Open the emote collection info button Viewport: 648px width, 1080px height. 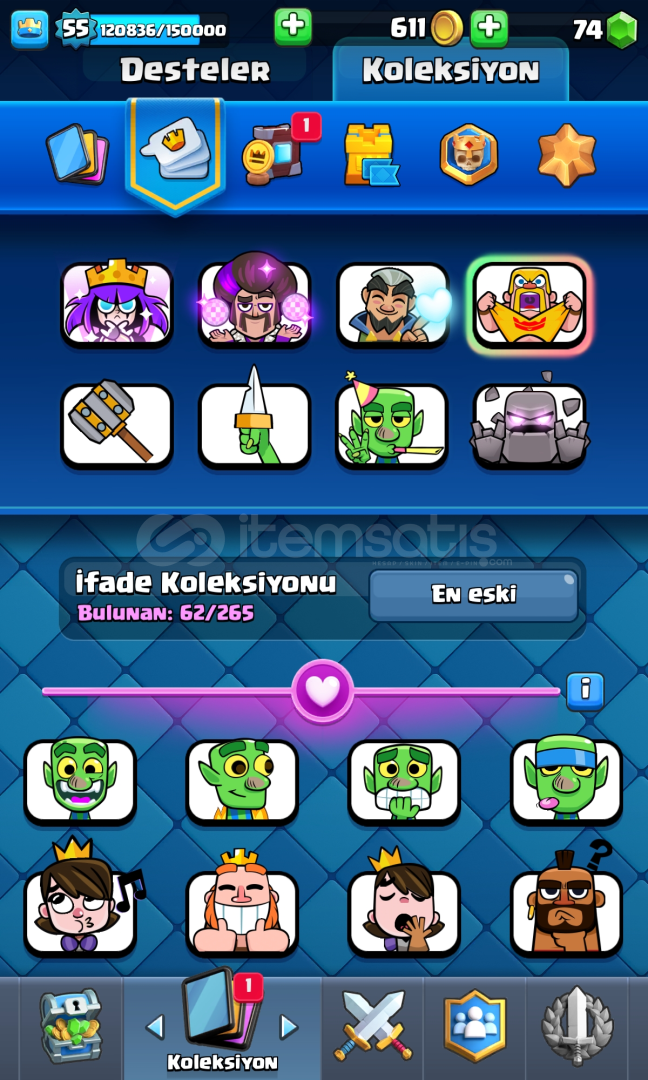coord(585,692)
